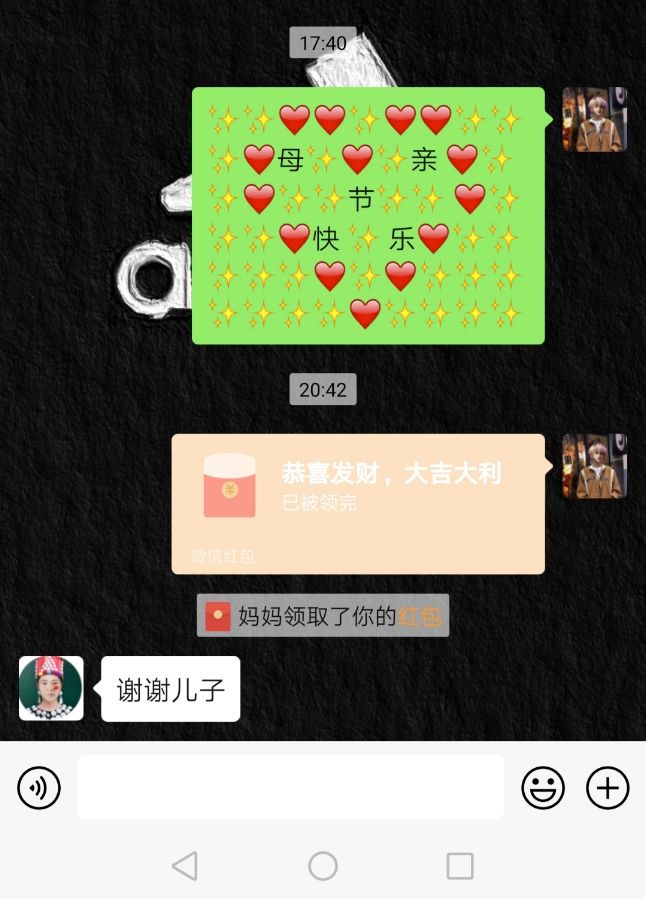Open sender avatar beside the 母亲节快乐 message
The width and height of the screenshot is (646, 899).
pyautogui.click(x=594, y=119)
